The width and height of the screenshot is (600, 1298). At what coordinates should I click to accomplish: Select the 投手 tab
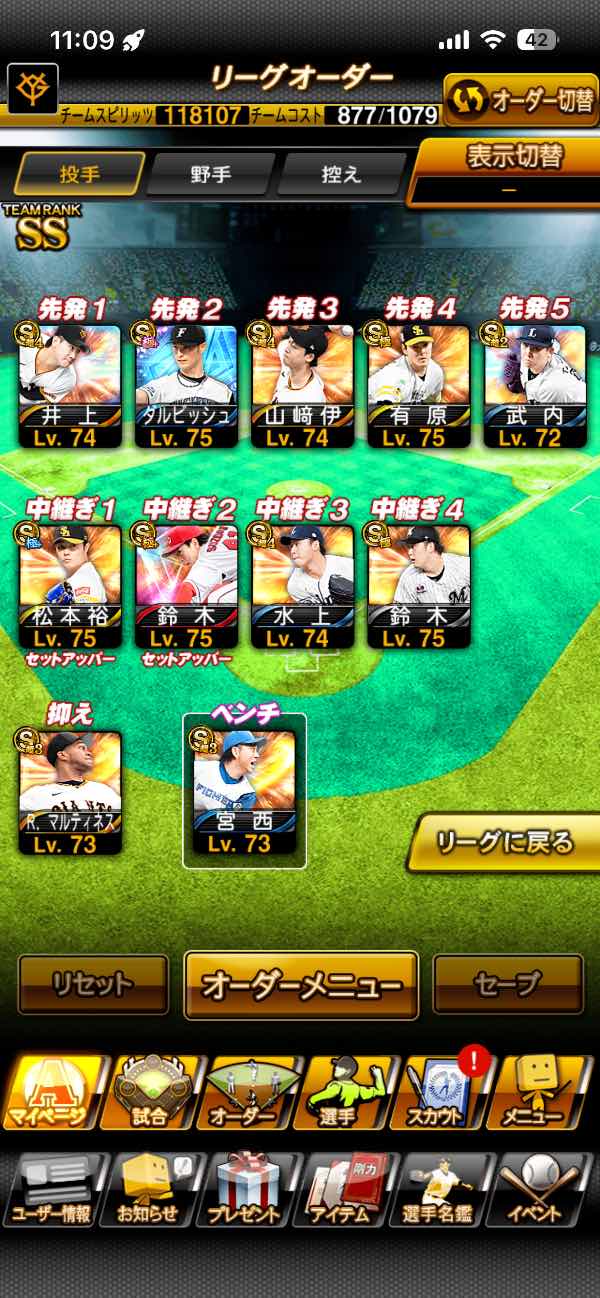point(79,175)
